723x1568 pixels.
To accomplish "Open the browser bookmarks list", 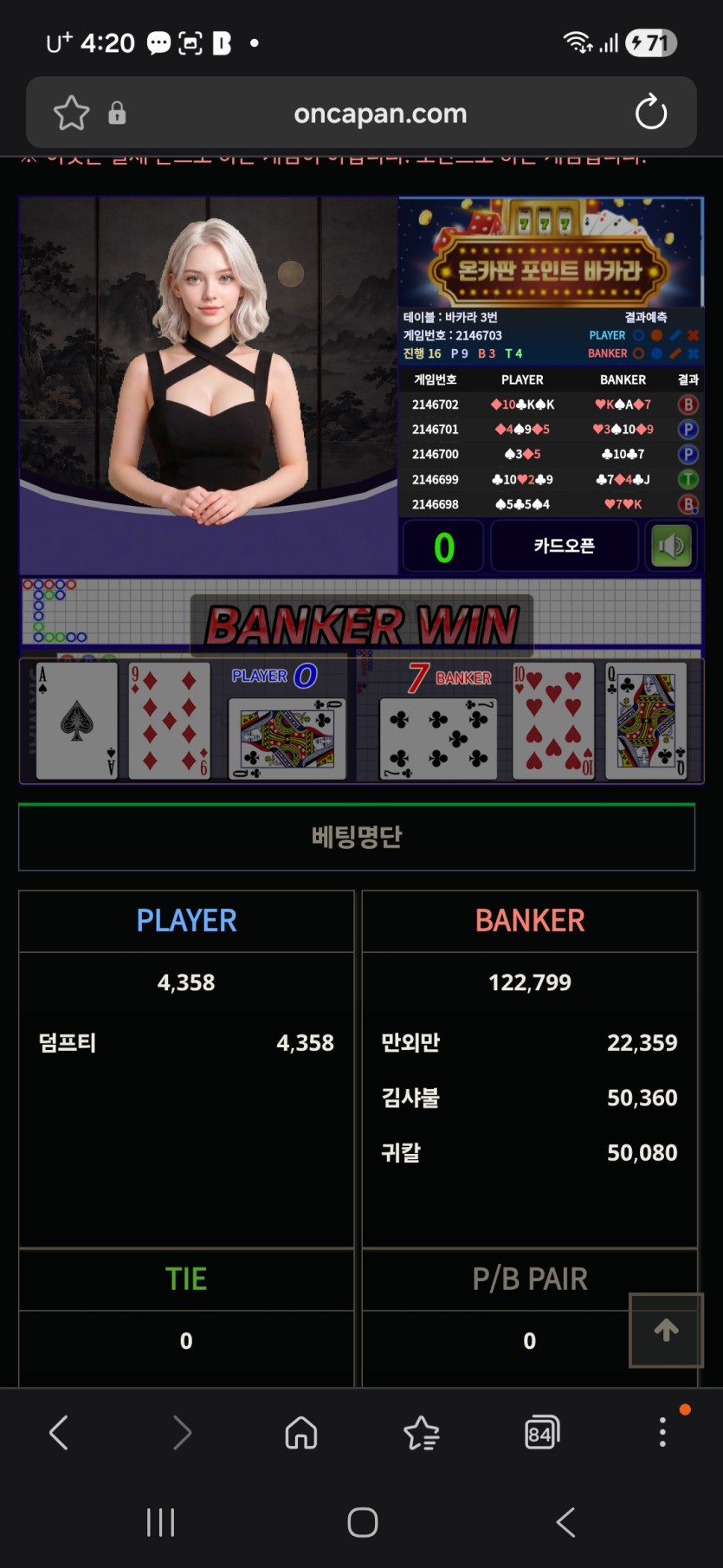I will click(422, 1433).
